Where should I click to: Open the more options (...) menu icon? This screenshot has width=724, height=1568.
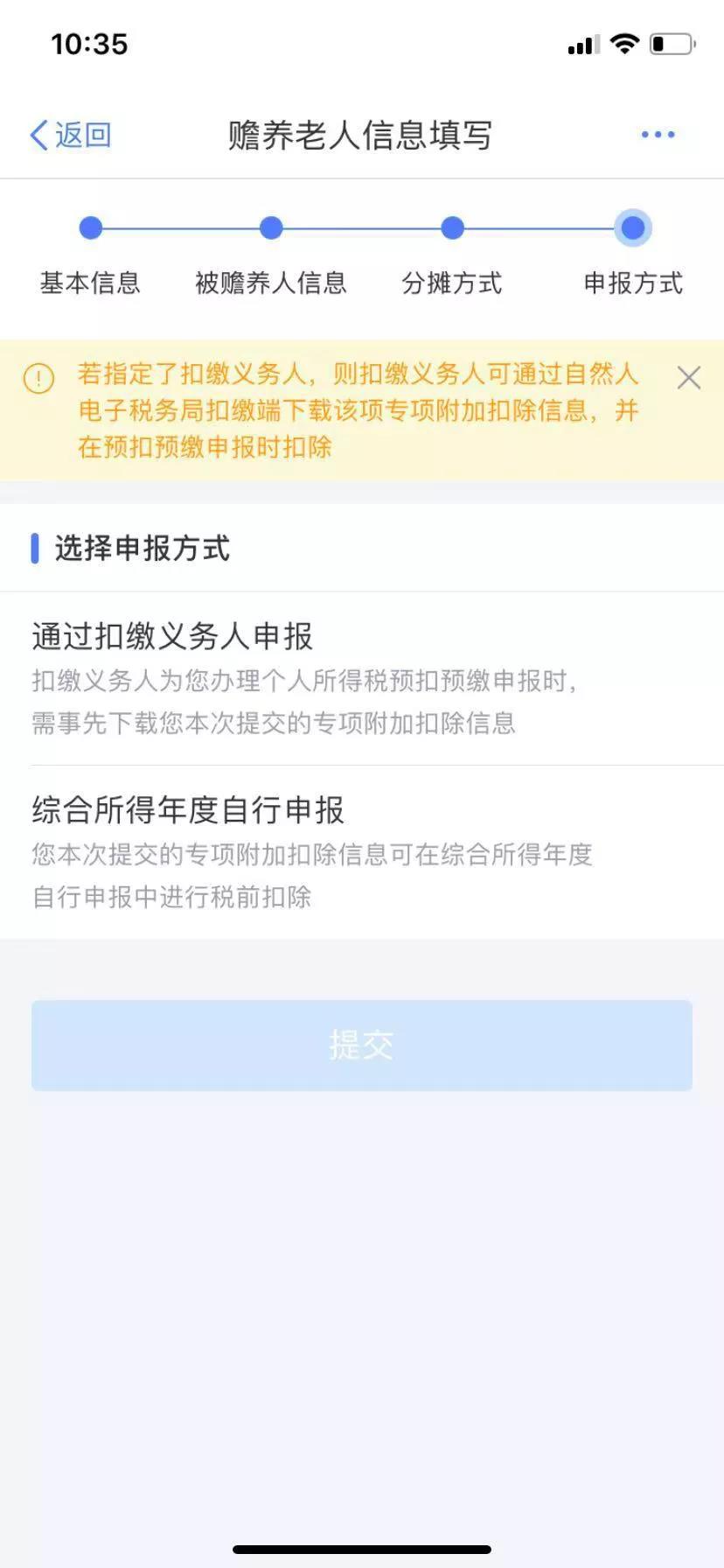(658, 133)
